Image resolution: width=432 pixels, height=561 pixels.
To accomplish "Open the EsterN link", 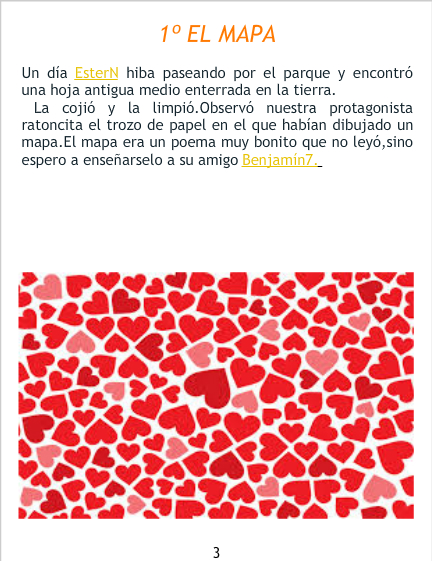I will tap(96, 73).
